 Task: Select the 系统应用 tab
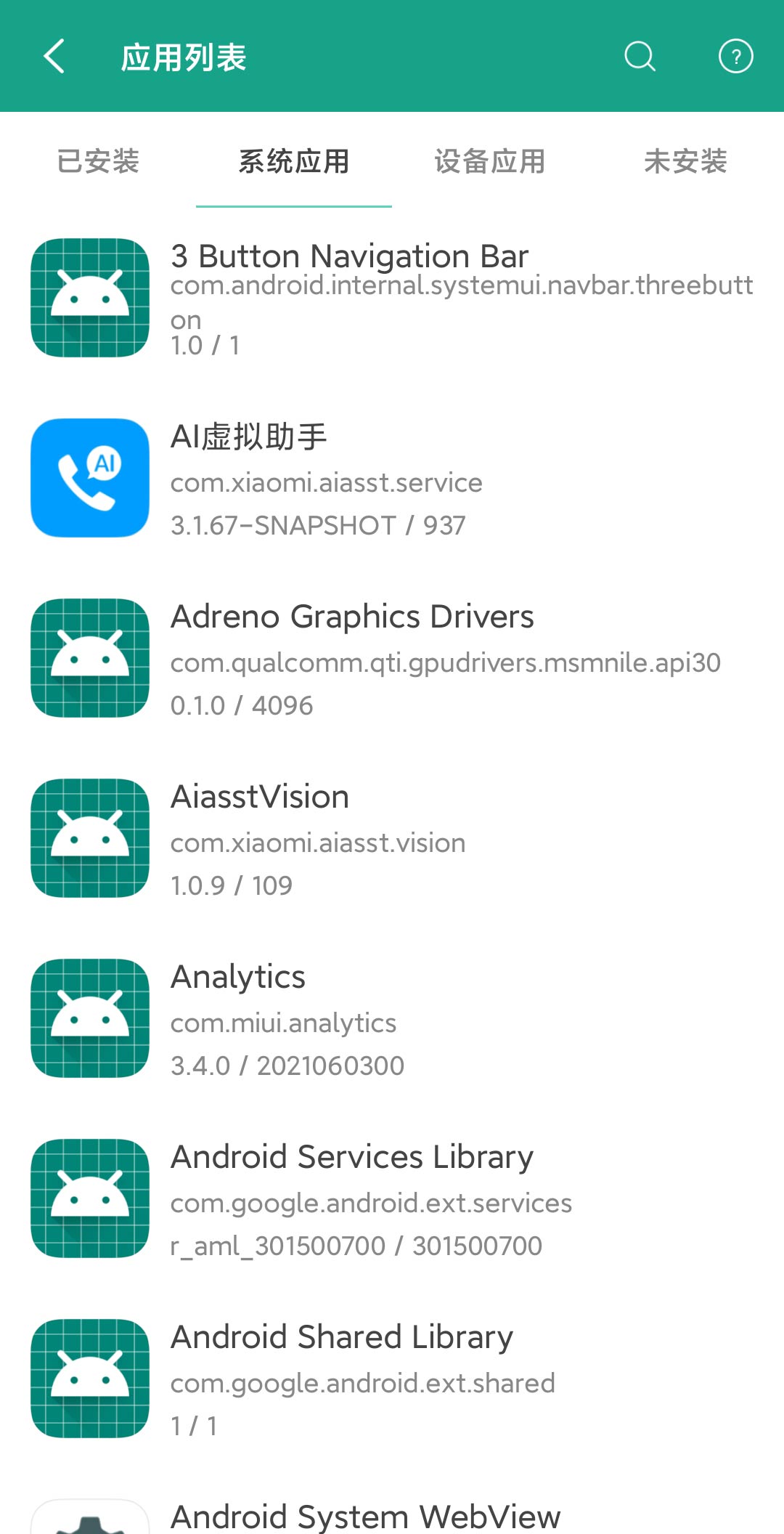[x=294, y=161]
